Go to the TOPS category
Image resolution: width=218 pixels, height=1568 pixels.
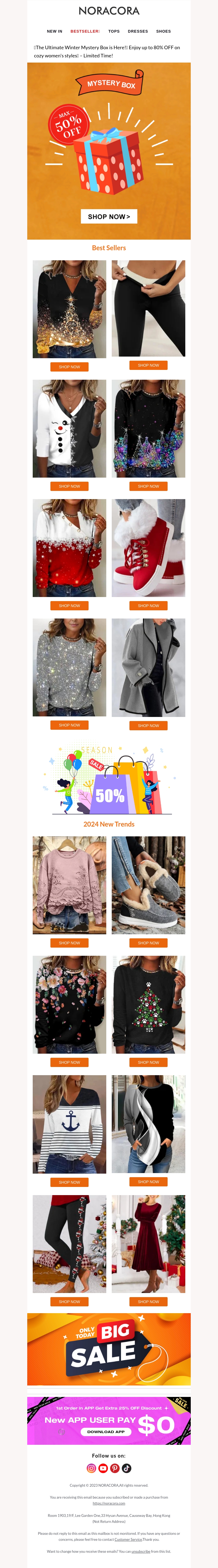114,31
